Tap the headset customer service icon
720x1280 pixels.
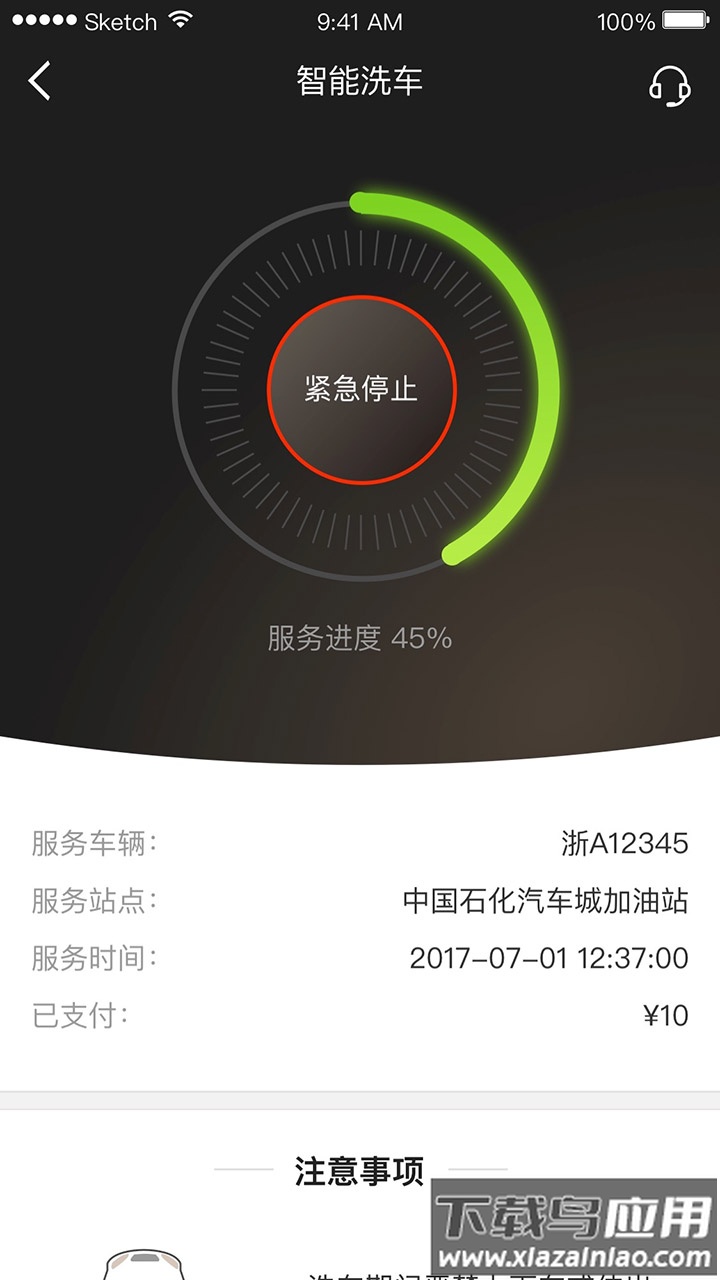pyautogui.click(x=672, y=84)
